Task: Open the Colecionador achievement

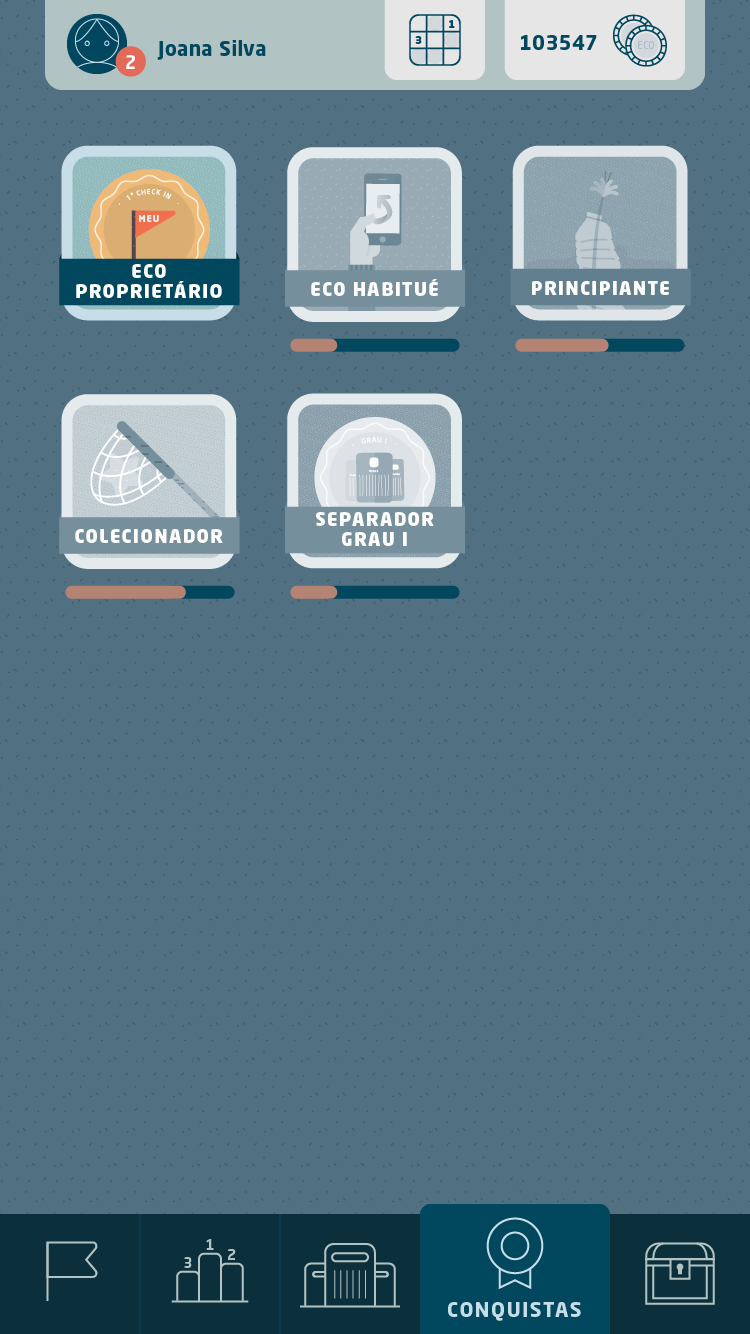Action: [149, 481]
